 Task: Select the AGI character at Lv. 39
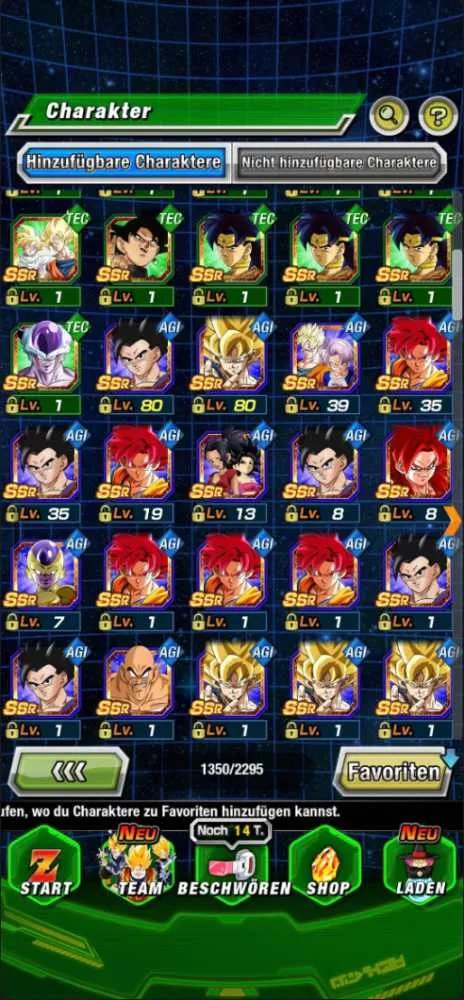[324, 365]
